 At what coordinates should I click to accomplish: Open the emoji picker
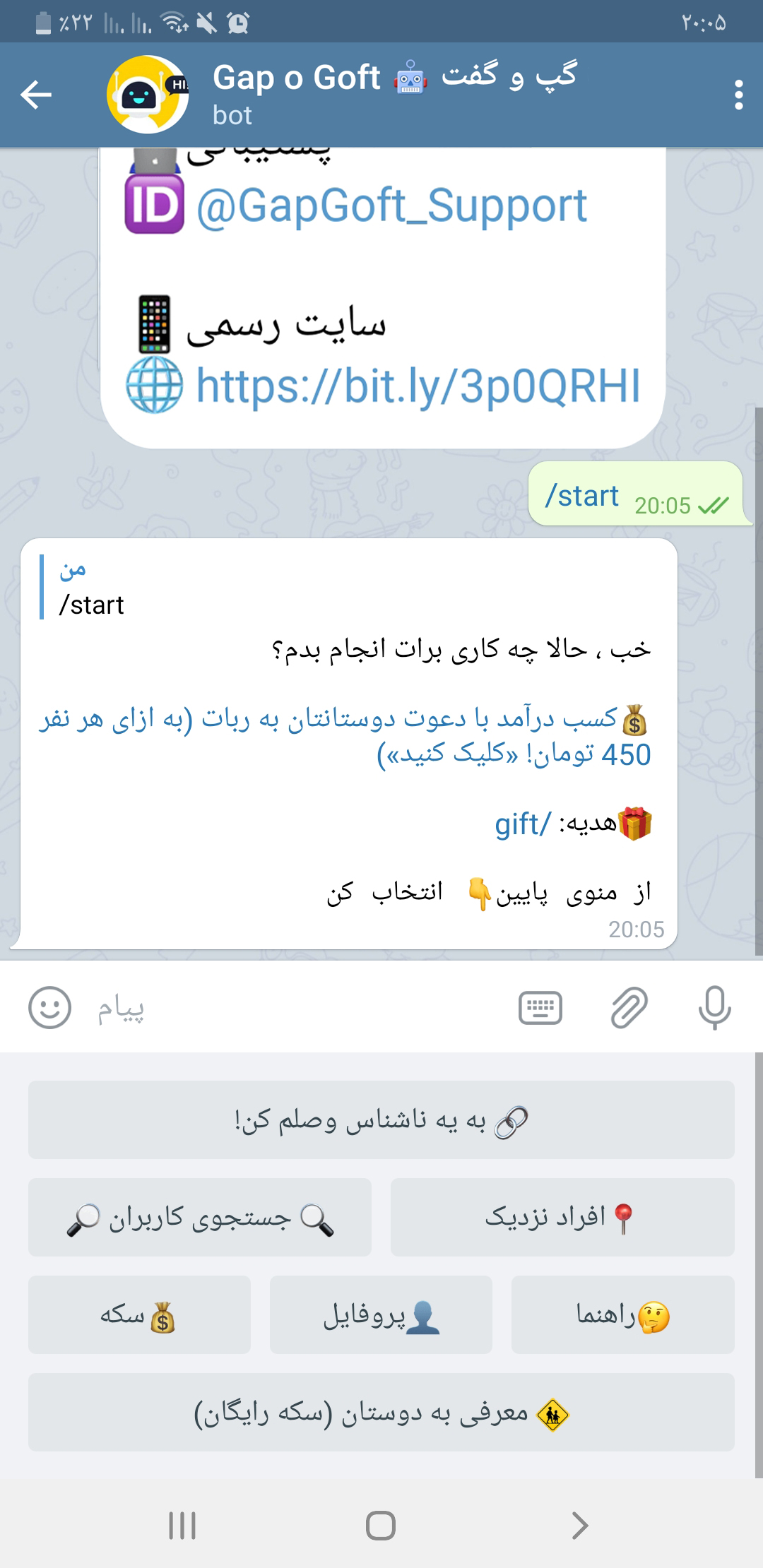click(49, 1007)
